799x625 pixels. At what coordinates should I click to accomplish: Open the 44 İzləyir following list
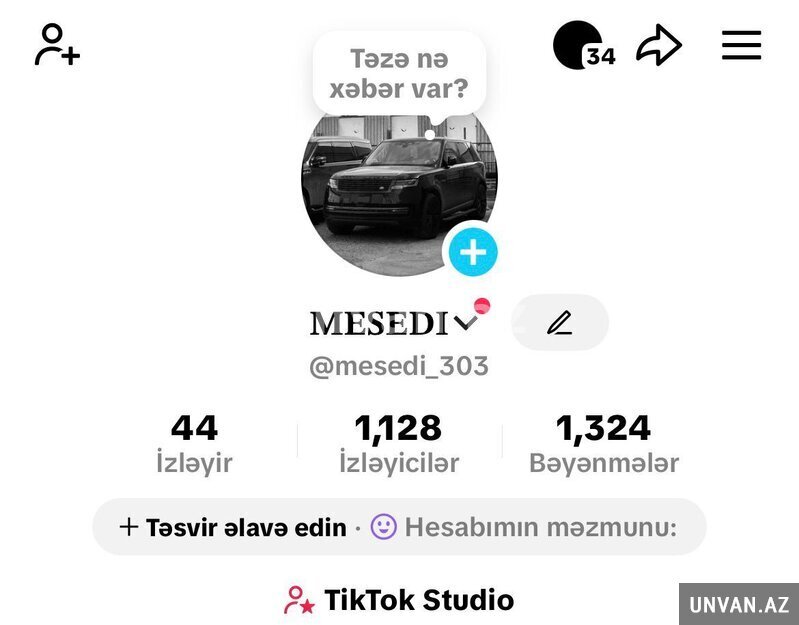click(194, 444)
